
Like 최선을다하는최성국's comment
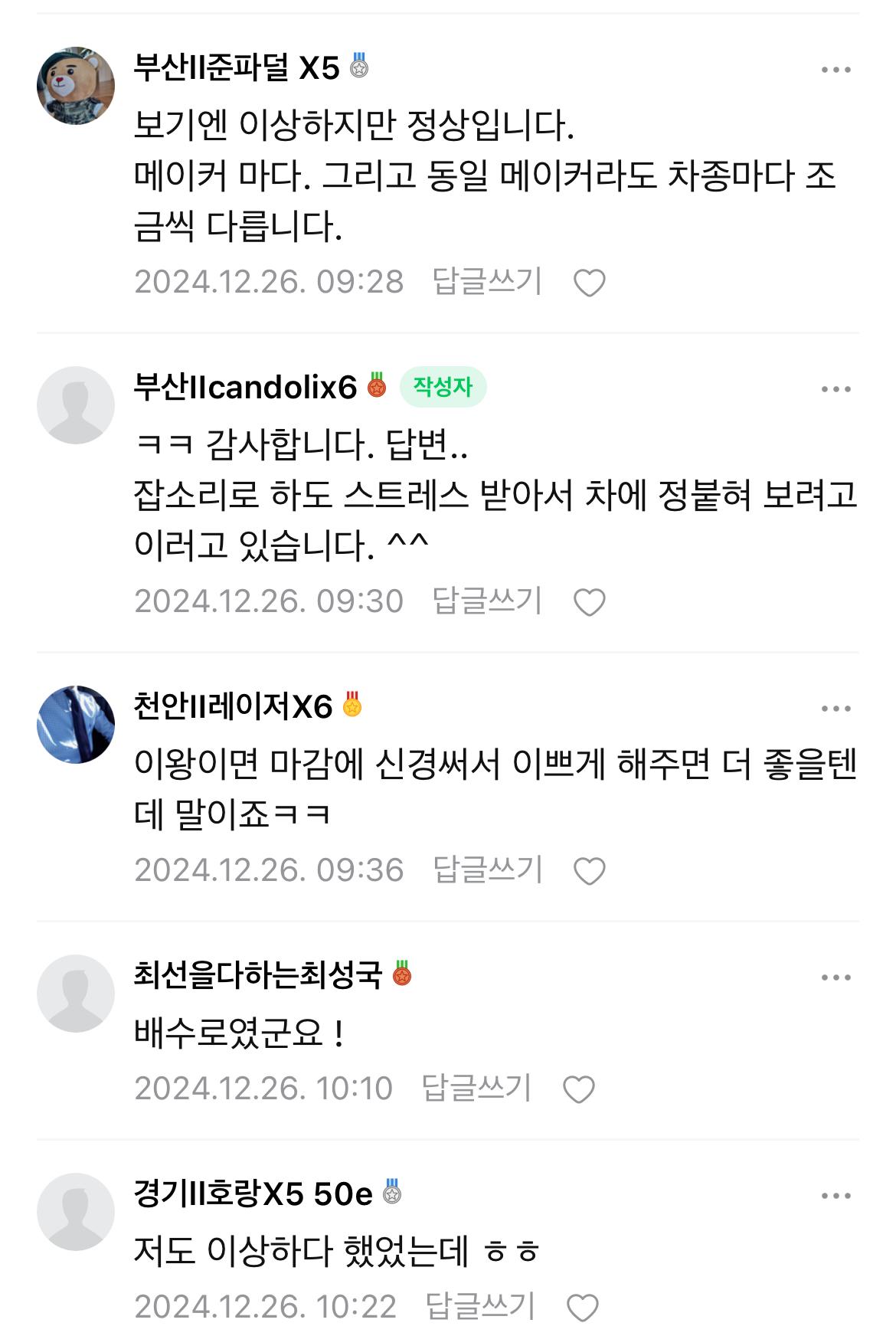click(579, 1089)
